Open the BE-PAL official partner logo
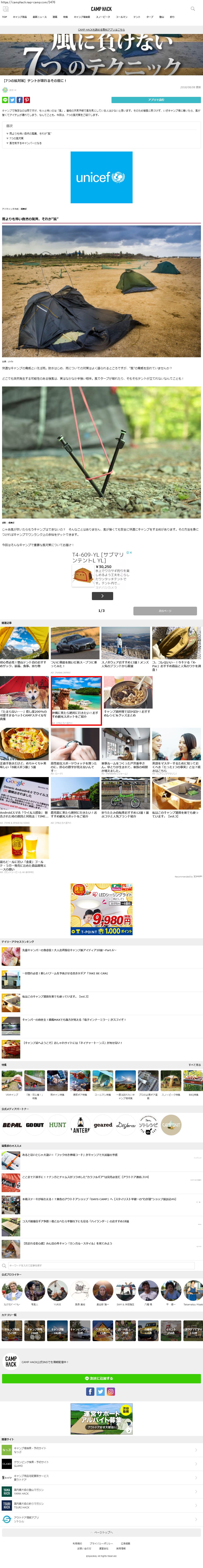 12,1125
